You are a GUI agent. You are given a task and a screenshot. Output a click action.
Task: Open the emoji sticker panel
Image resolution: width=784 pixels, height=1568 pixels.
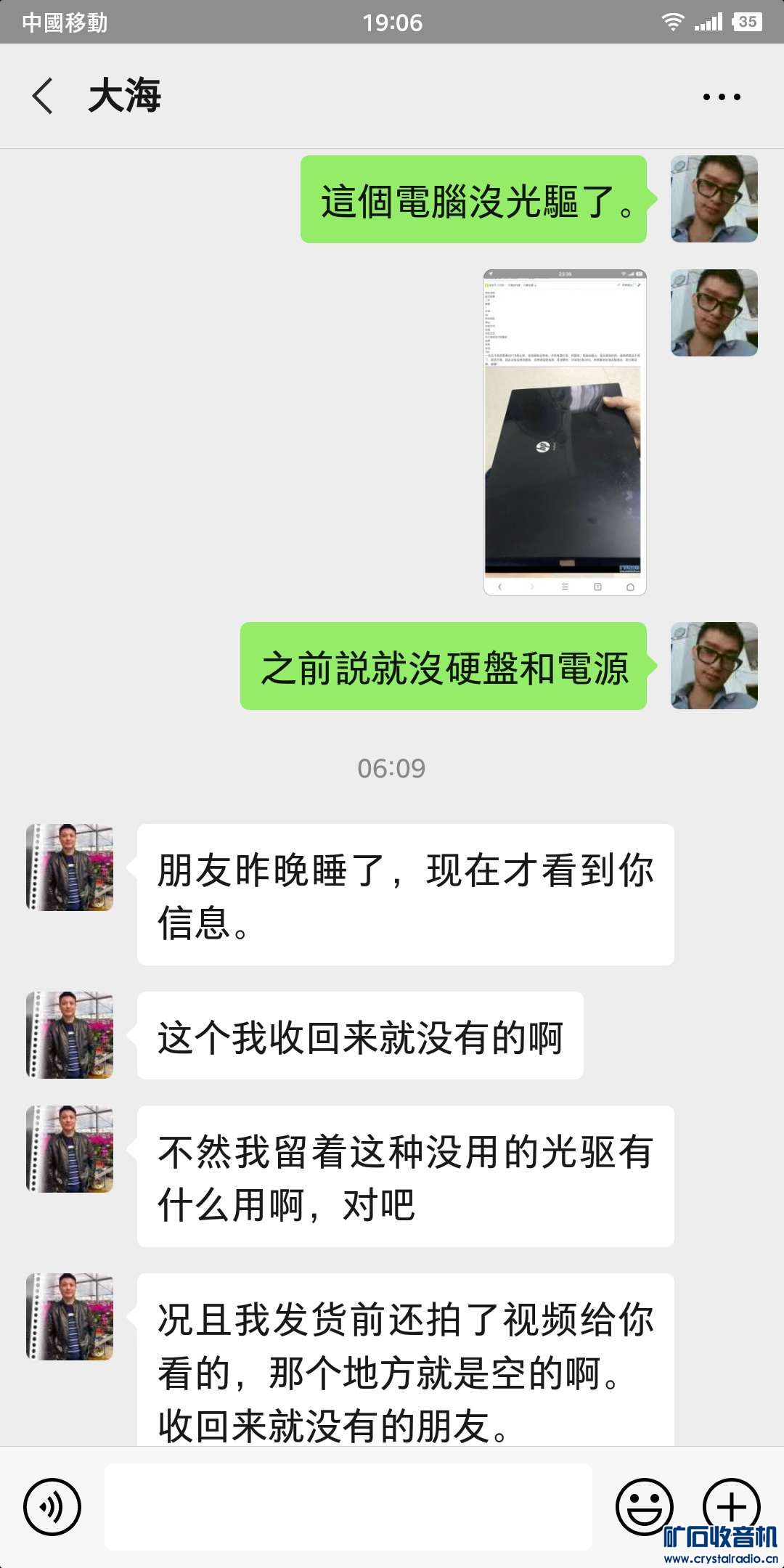[x=644, y=1506]
